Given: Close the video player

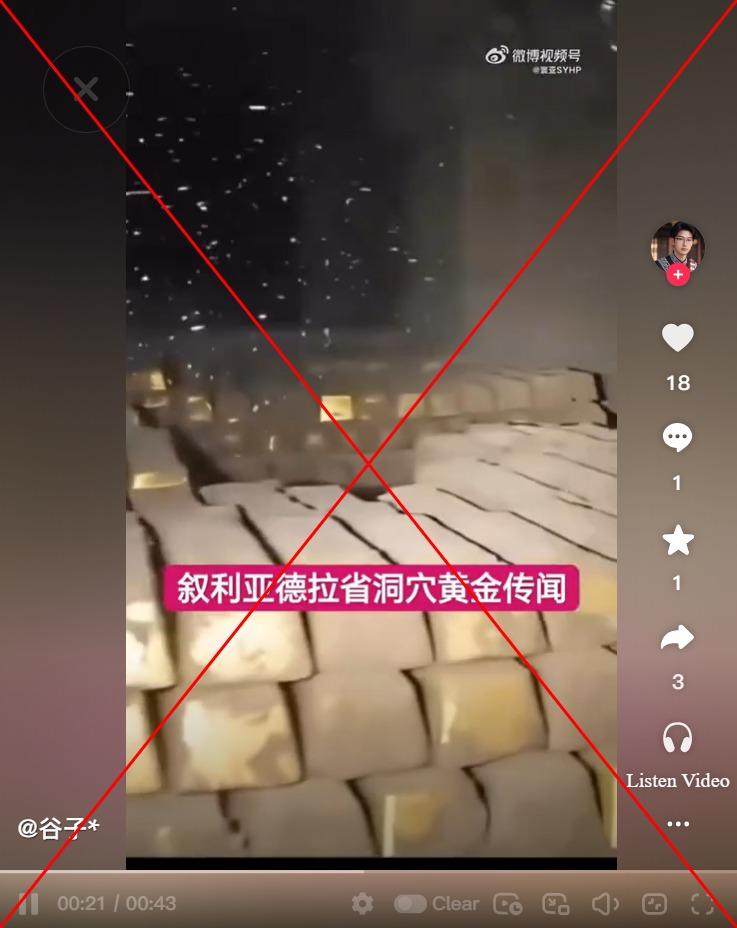Looking at the screenshot, I should [x=86, y=90].
